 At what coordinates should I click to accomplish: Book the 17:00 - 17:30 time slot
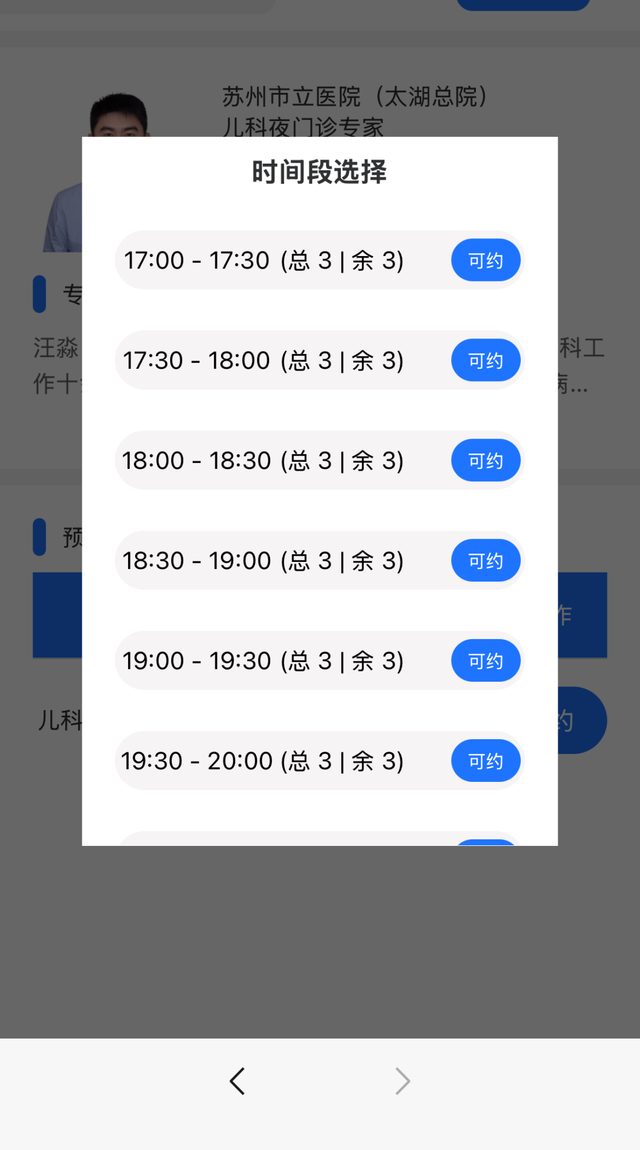tap(485, 261)
